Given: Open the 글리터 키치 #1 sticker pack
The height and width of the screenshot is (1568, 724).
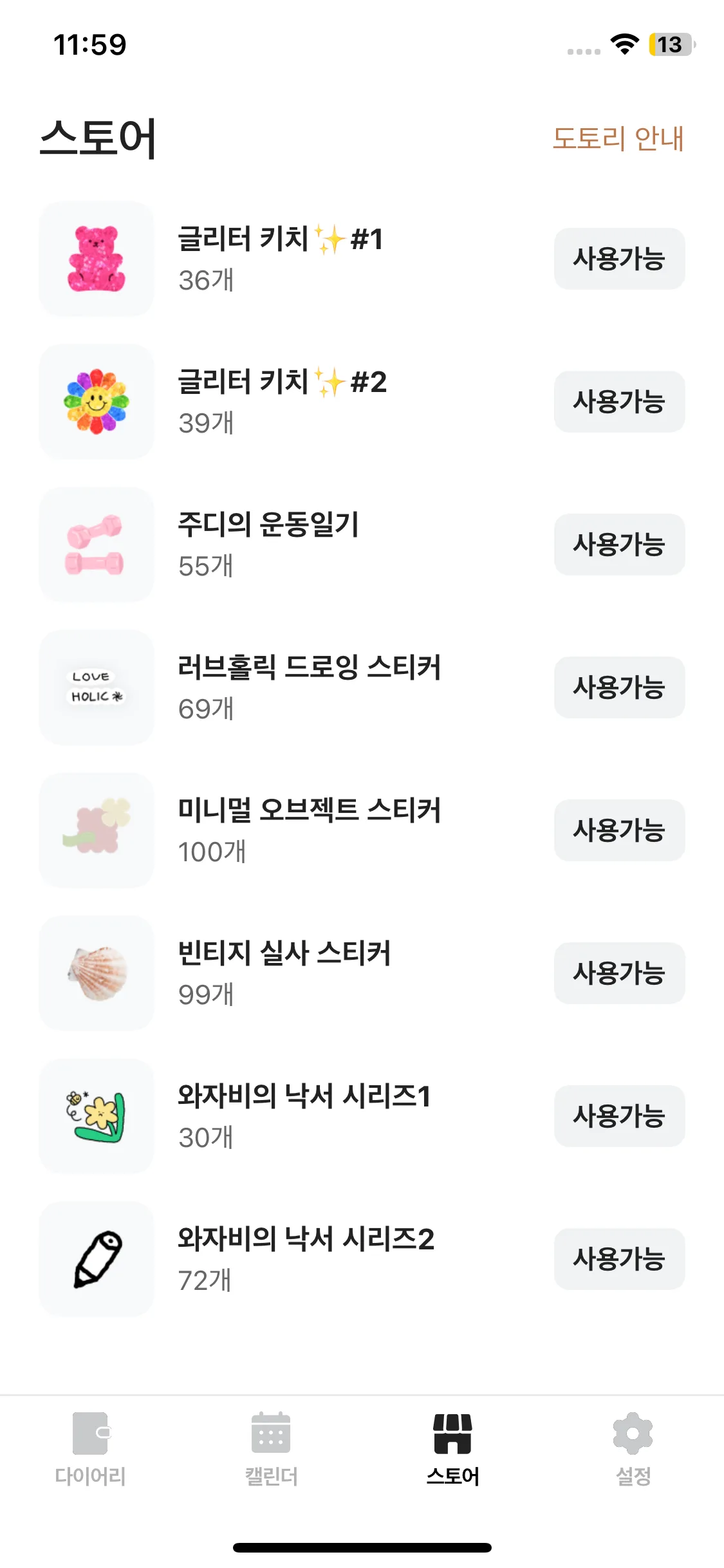Looking at the screenshot, I should point(281,259).
